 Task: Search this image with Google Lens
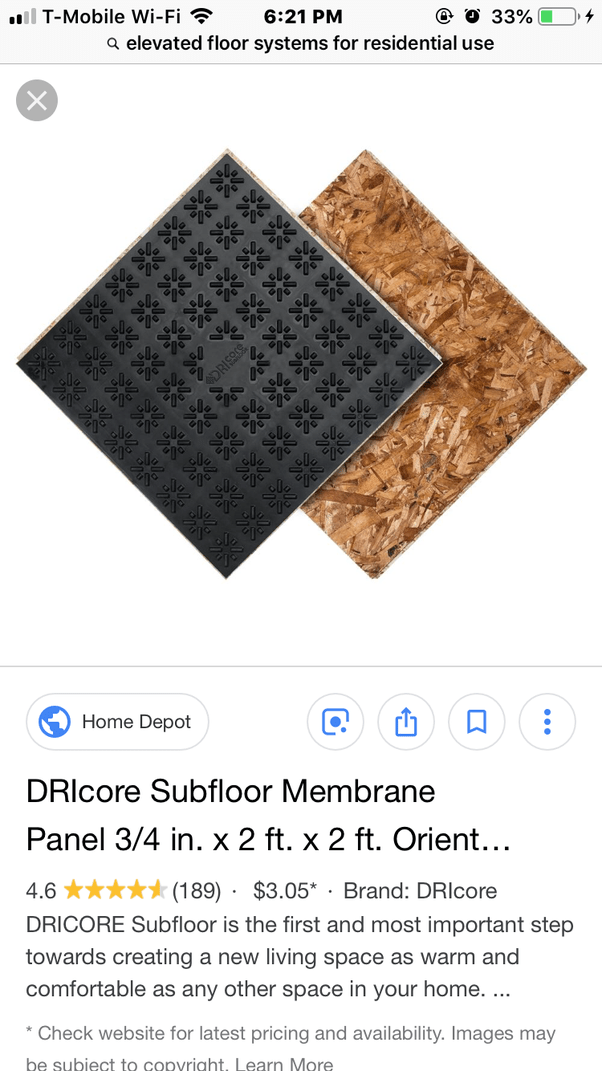(335, 721)
